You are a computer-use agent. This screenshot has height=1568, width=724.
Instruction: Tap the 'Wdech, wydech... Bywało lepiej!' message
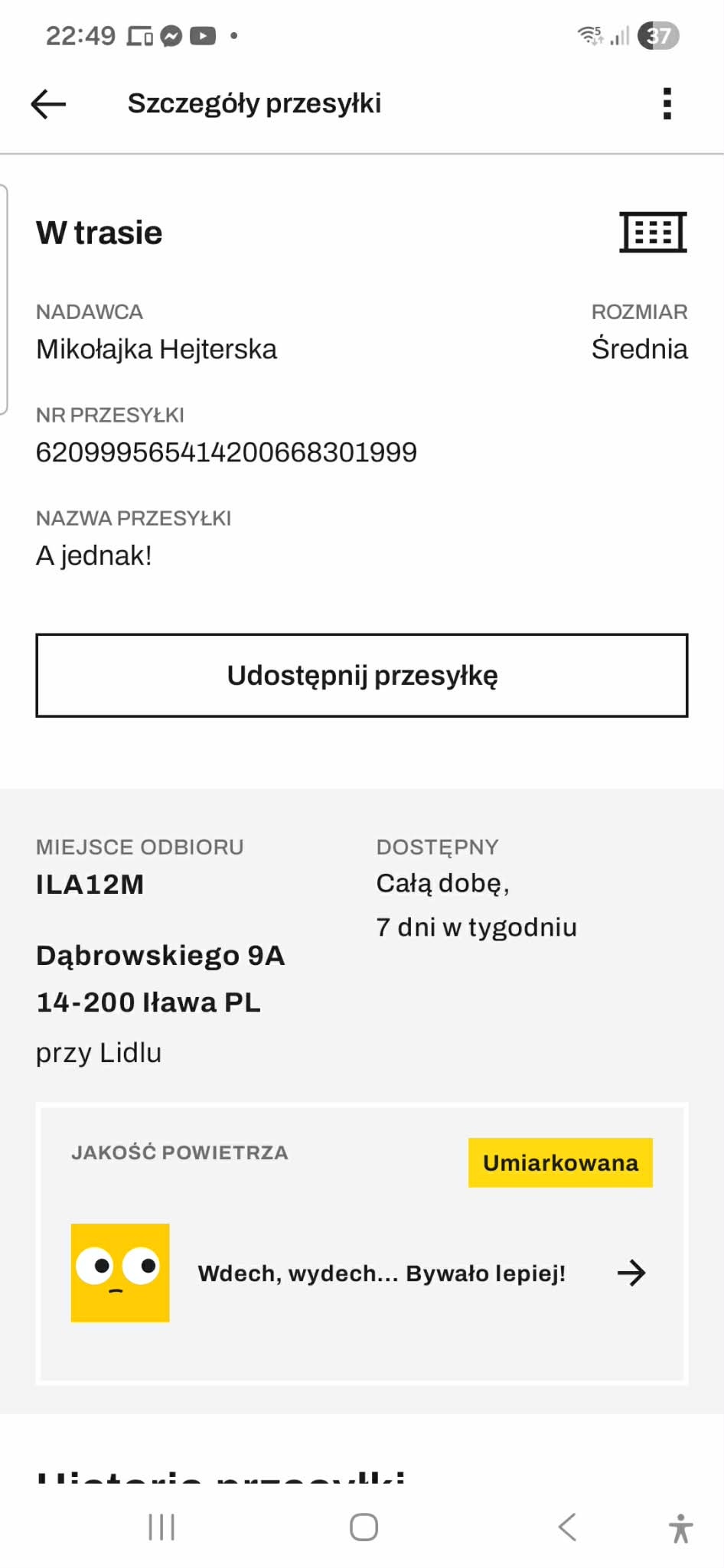click(382, 1273)
